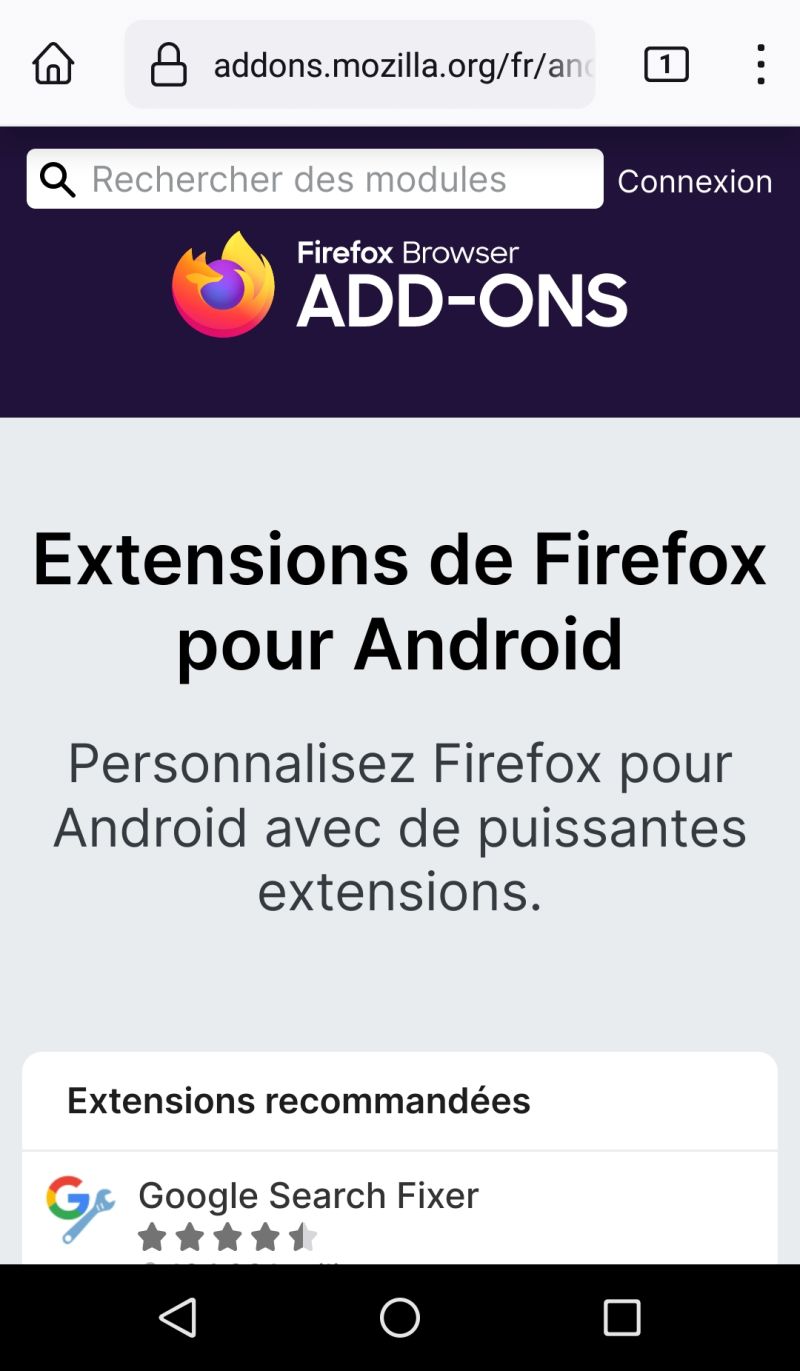Screen dimensions: 800x1371
Task: Tap the Rechercher des modules search field
Action: [315, 179]
